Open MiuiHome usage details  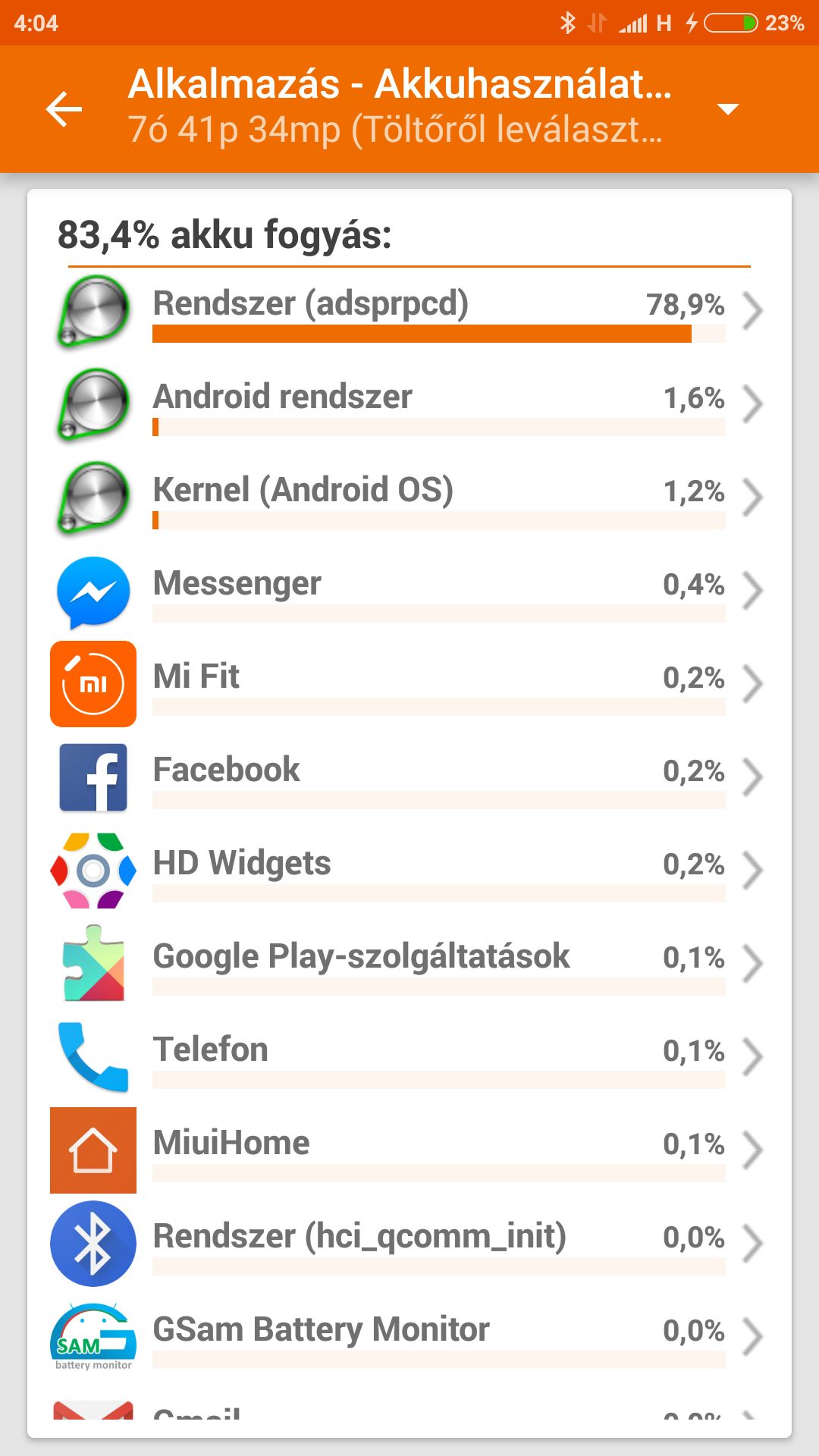409,1151
